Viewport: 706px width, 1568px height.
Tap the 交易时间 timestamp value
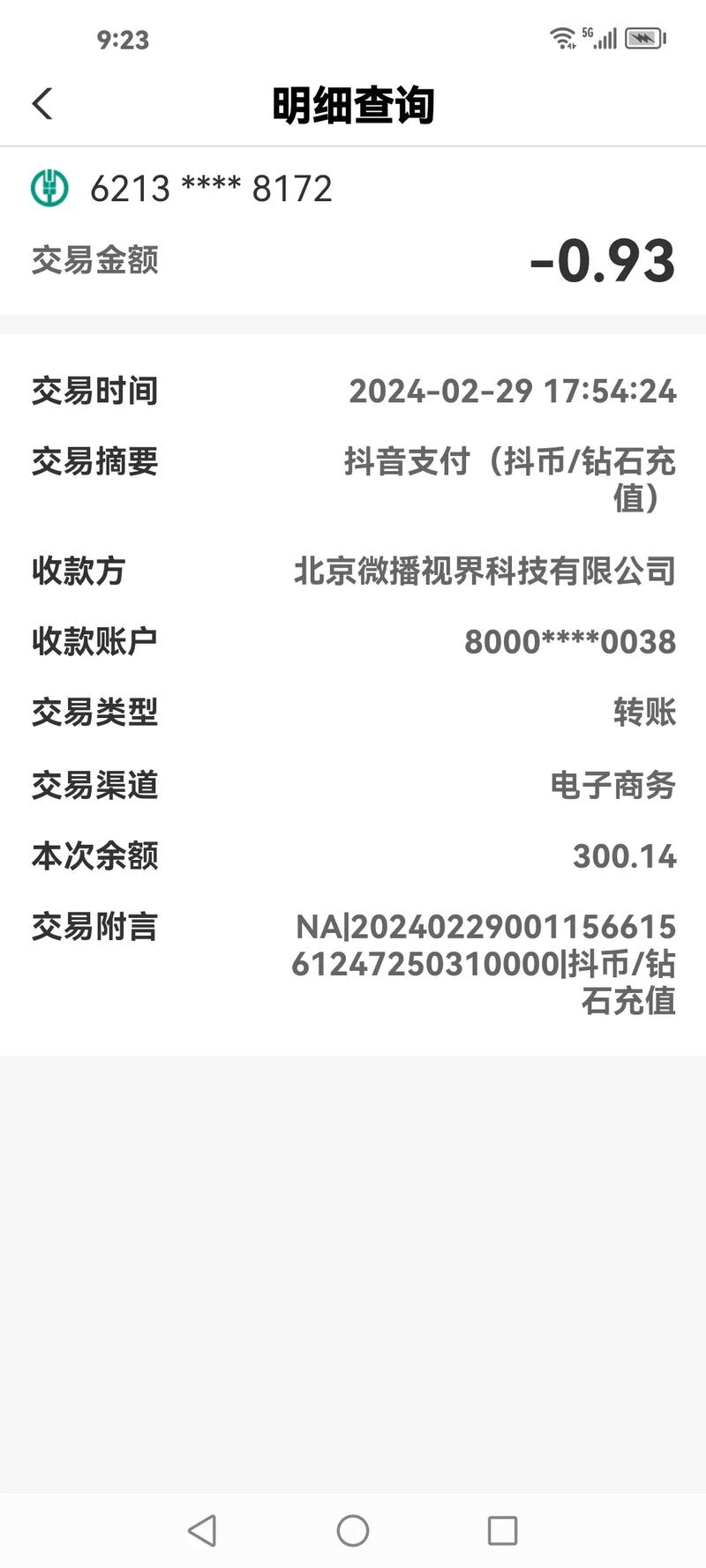tap(513, 391)
